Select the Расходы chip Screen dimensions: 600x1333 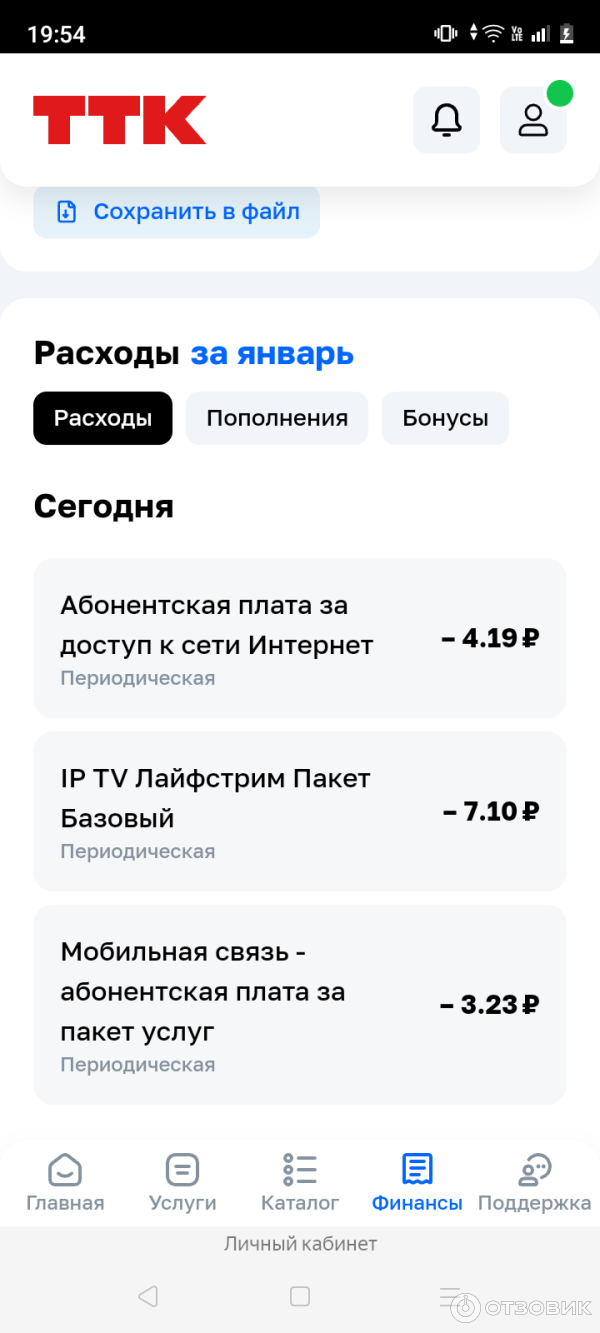(103, 418)
